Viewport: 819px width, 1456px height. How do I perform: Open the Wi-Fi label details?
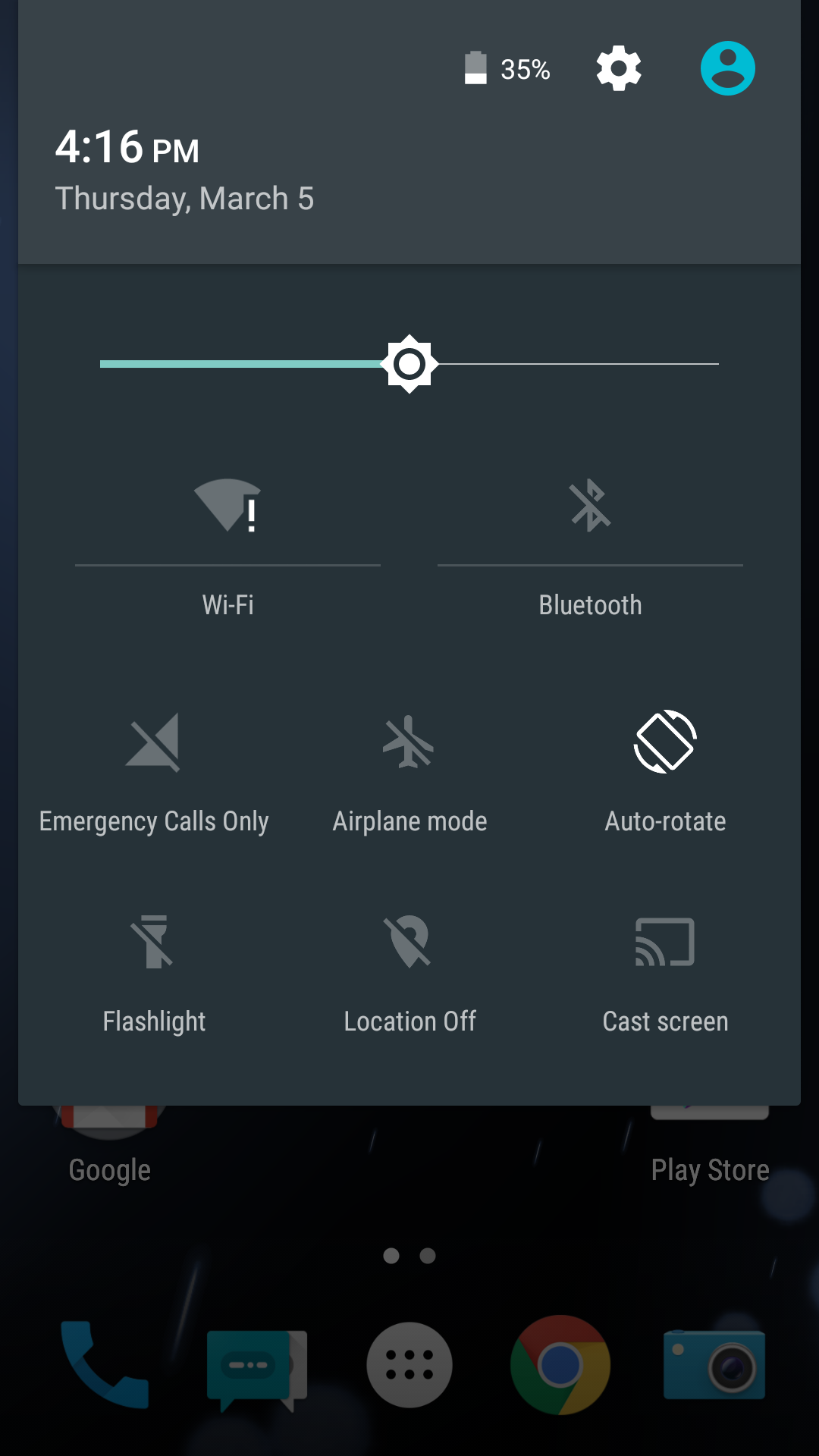[227, 605]
